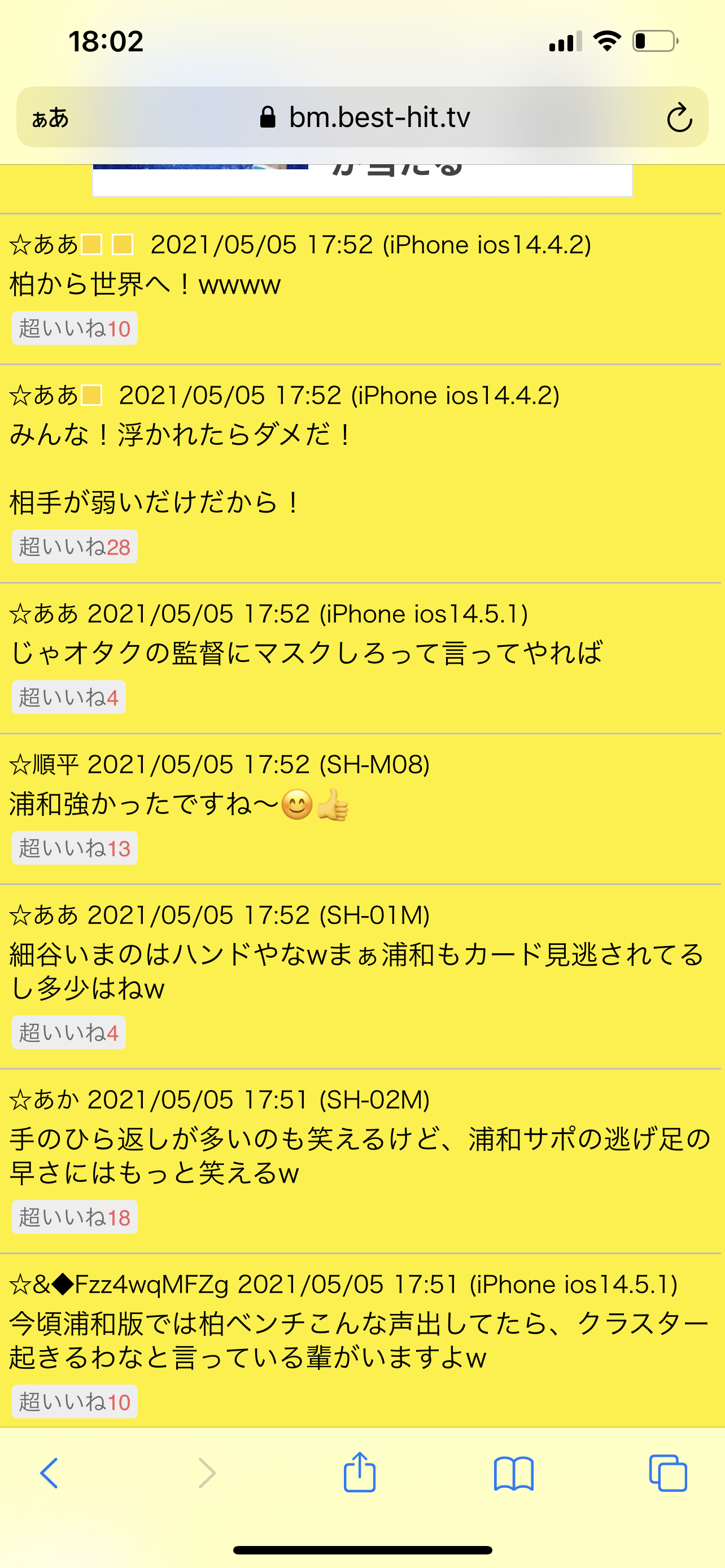Go back to the previous page
Screen dimensions: 725x1568
pos(49,1473)
